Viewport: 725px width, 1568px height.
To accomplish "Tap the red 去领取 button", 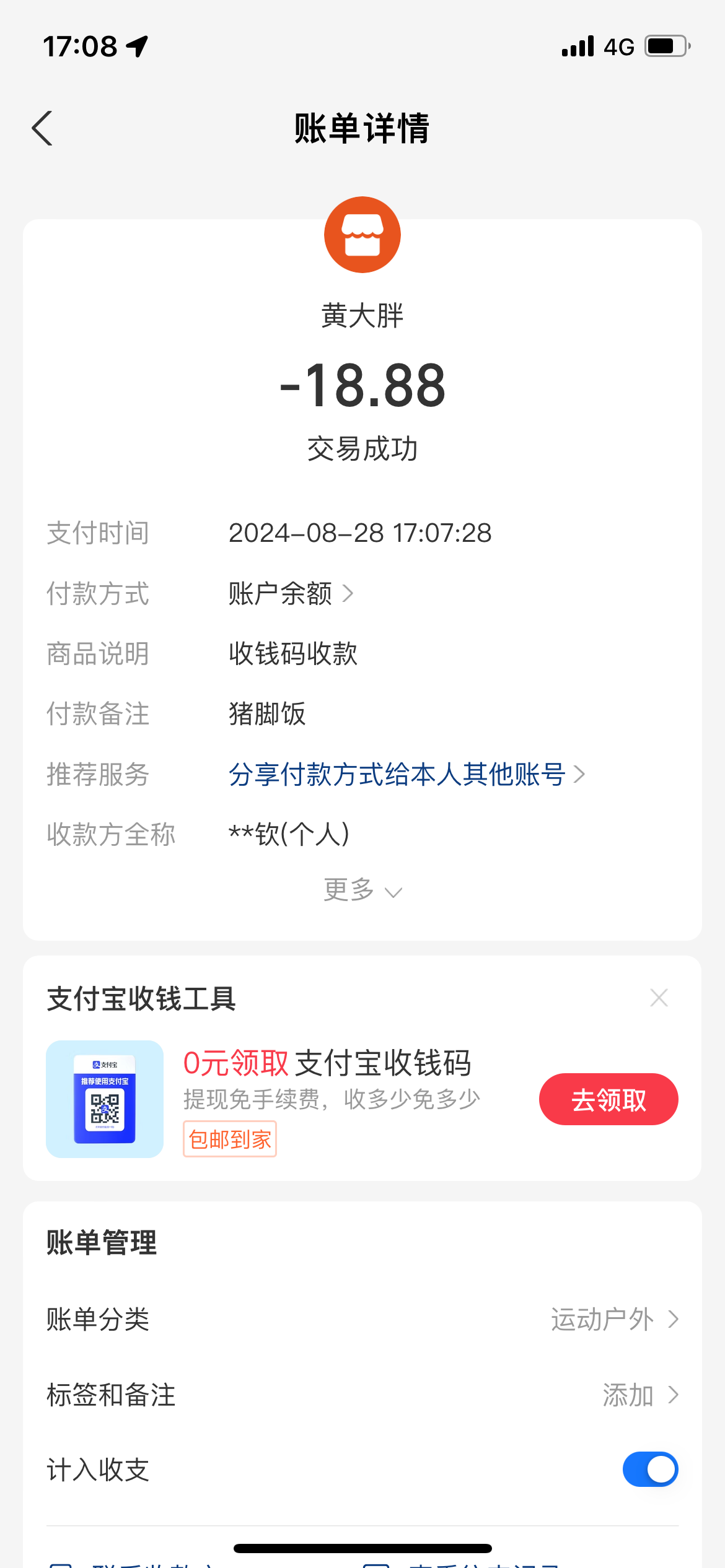I will coord(608,1099).
